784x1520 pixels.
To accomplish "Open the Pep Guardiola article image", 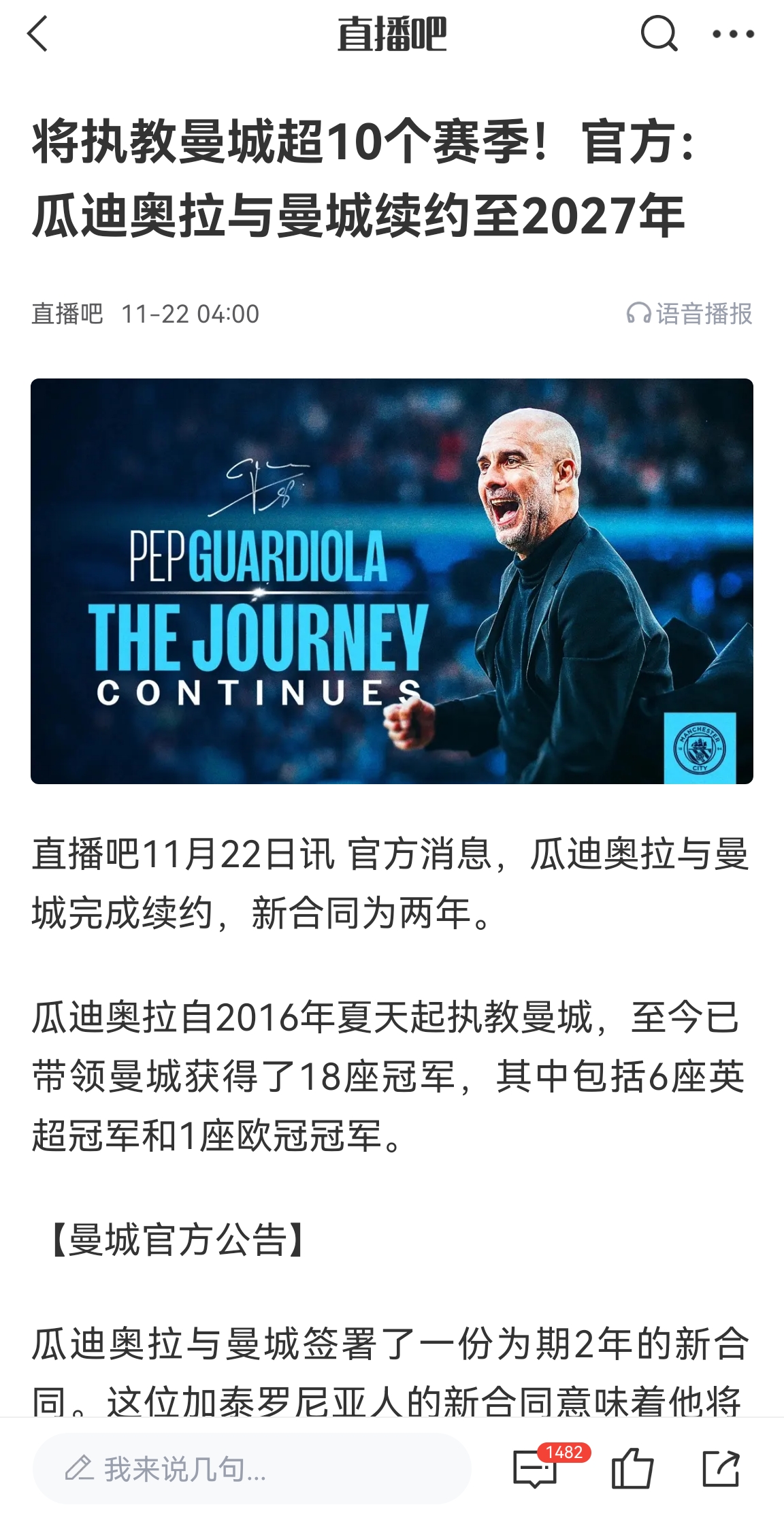I will tap(392, 581).
